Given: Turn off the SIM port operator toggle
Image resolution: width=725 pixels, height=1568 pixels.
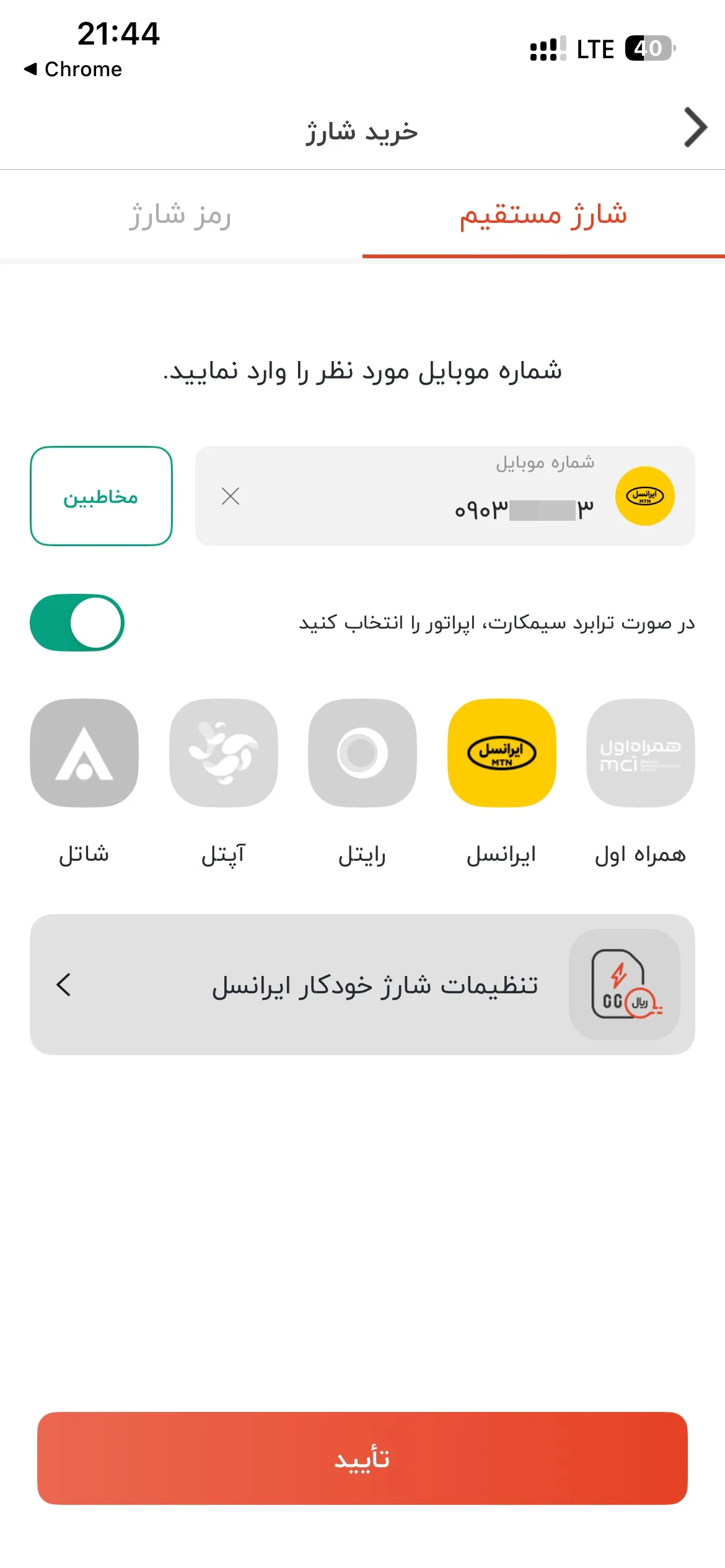Looking at the screenshot, I should click(x=77, y=622).
